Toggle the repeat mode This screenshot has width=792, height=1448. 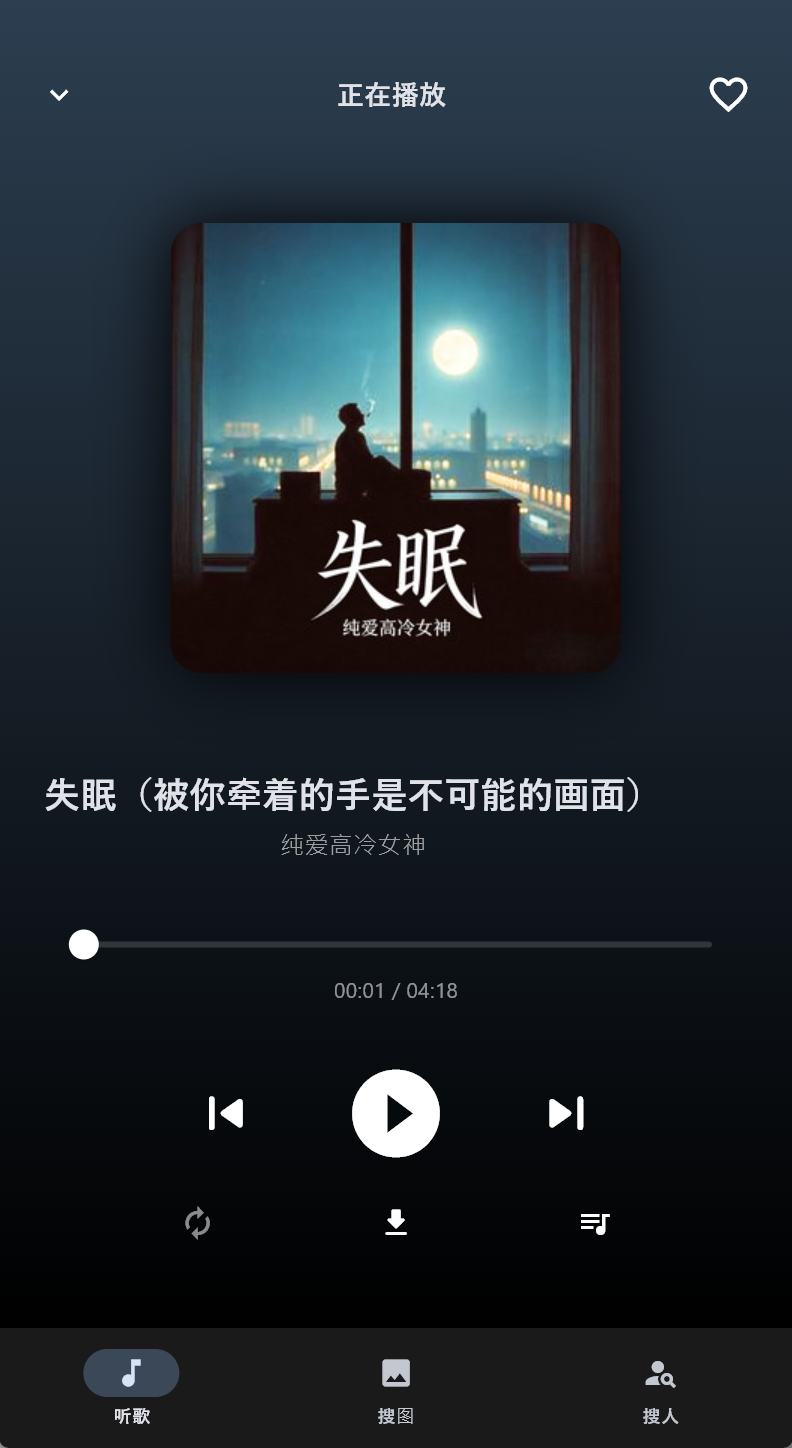click(x=198, y=1223)
